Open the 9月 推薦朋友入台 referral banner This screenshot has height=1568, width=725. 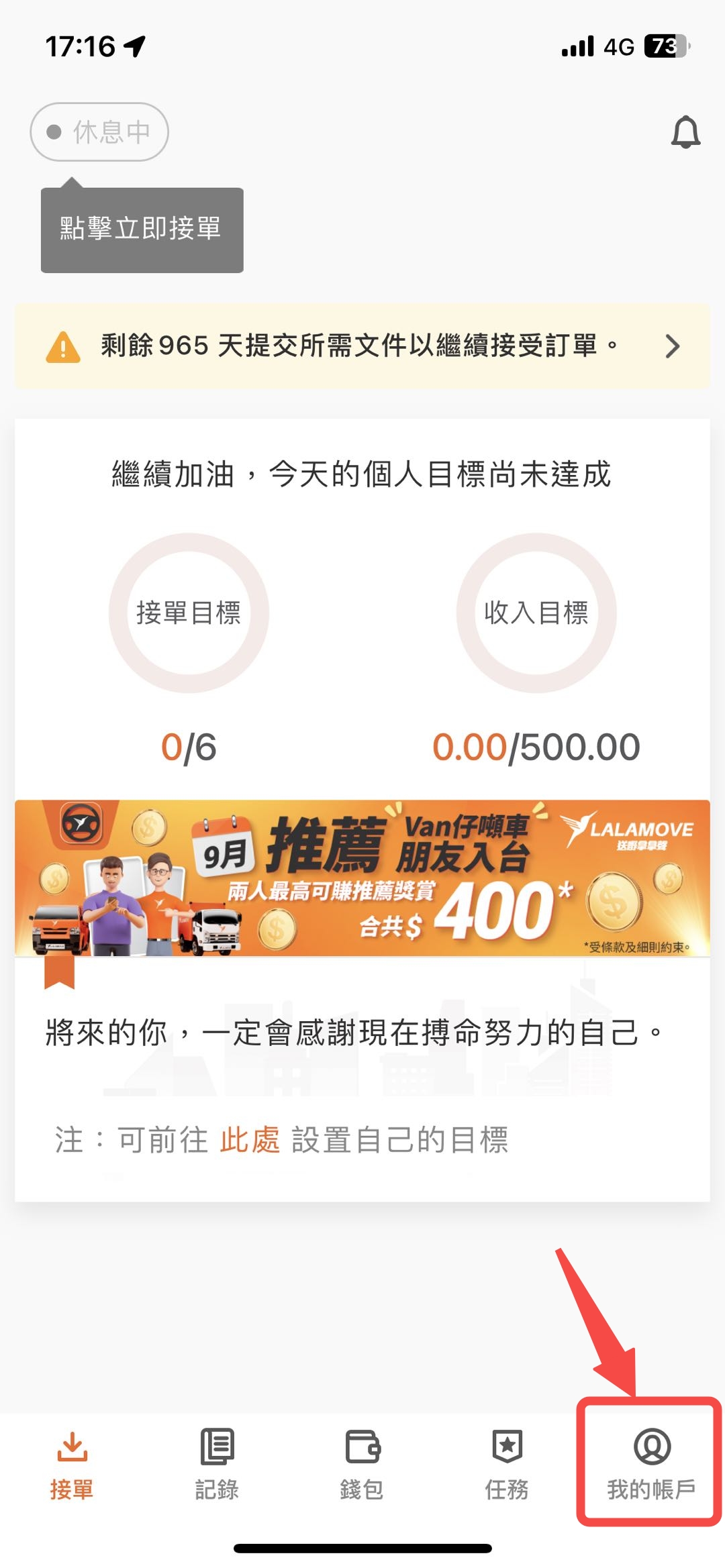pyautogui.click(x=362, y=878)
